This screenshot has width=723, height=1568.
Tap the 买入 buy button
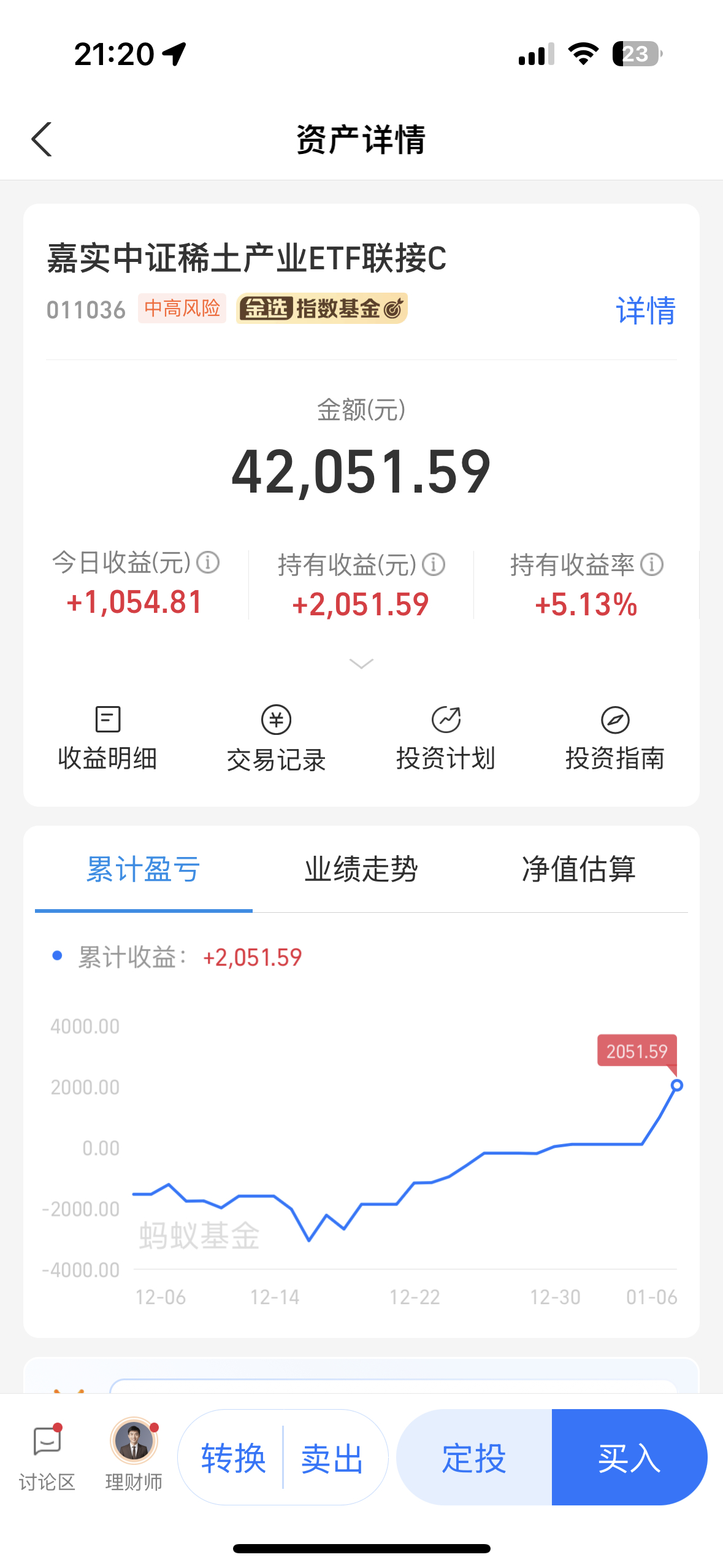point(630,1458)
